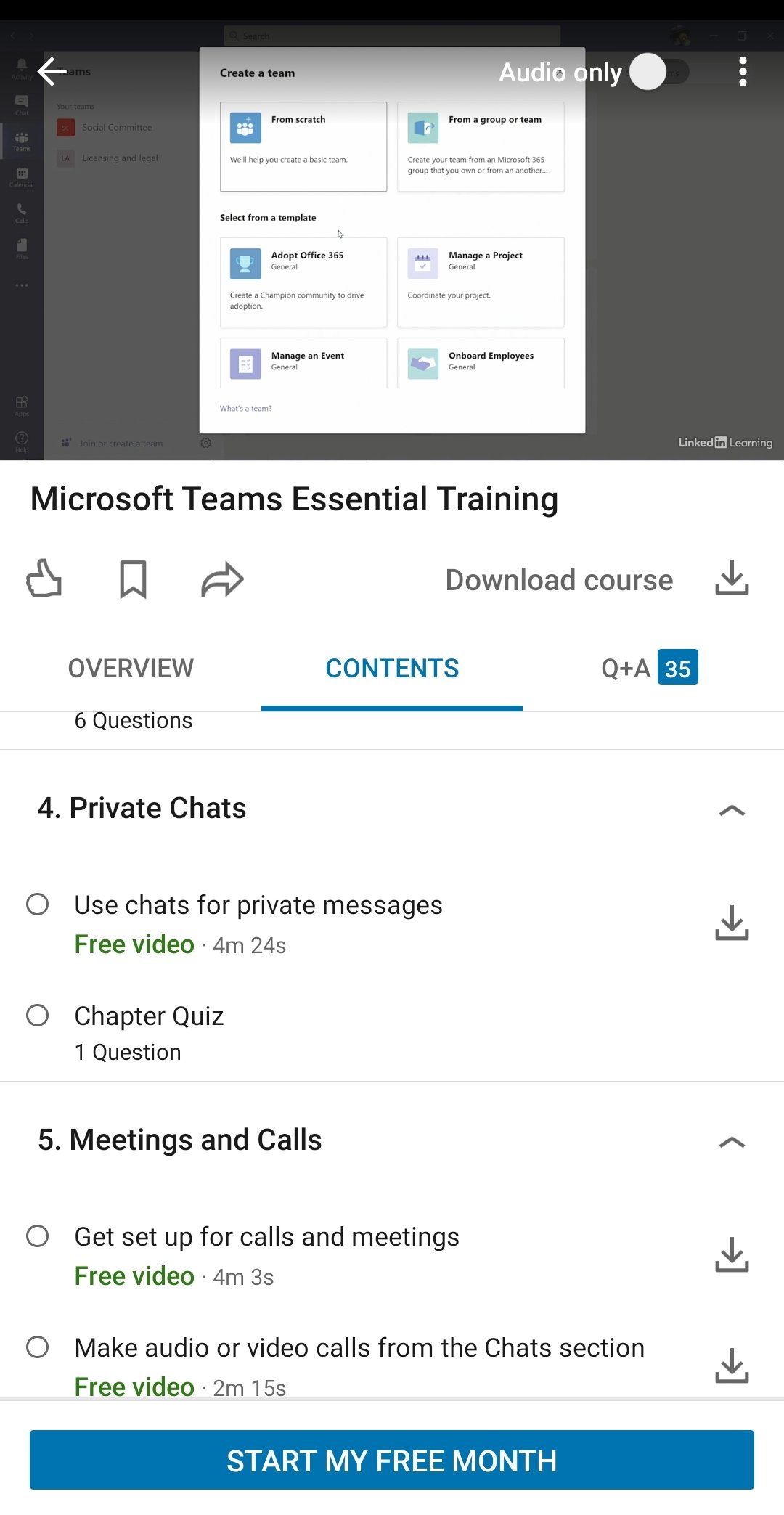Open Make audio or video calls lesson
Viewport: 784px width, 1515px height.
click(x=359, y=1348)
